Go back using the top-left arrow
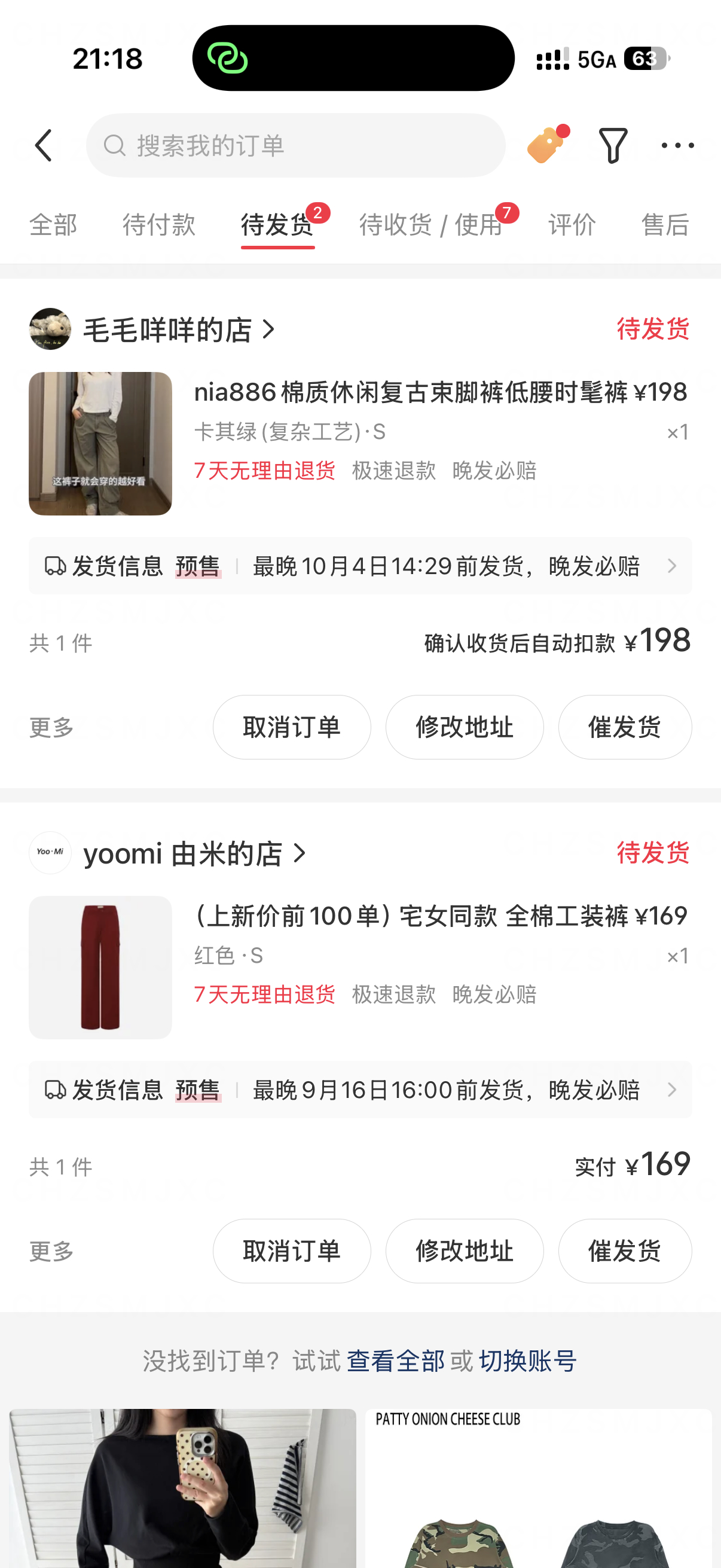 pyautogui.click(x=44, y=145)
